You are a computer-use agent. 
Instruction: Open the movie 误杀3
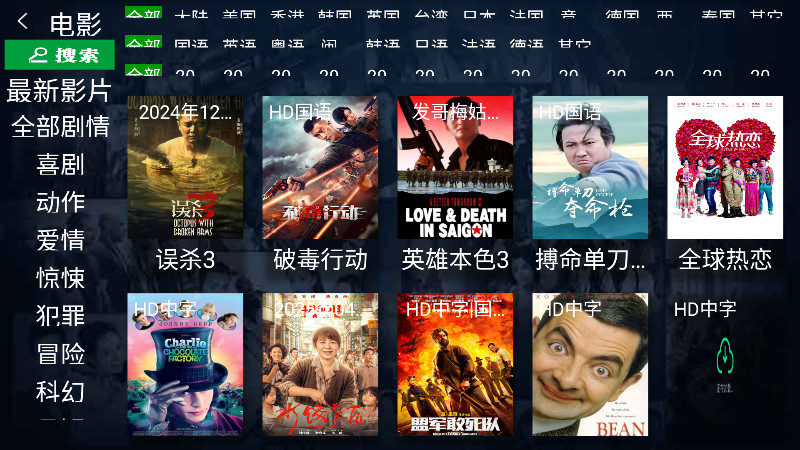click(185, 168)
